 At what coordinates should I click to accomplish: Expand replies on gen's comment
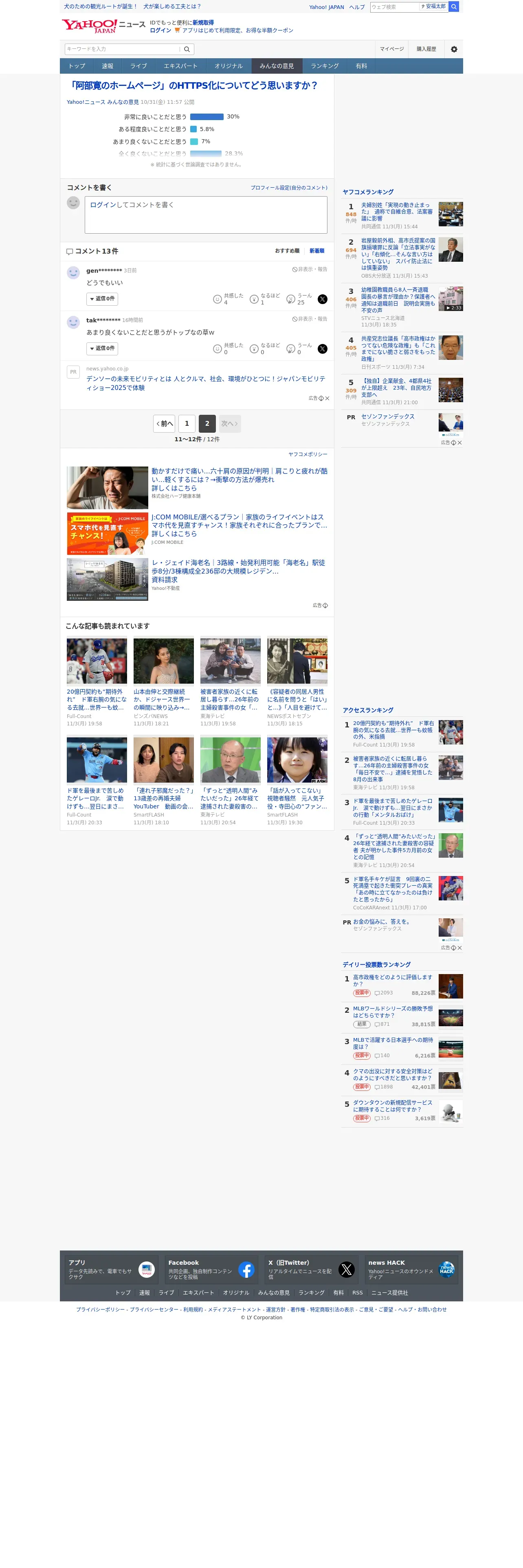102,299
